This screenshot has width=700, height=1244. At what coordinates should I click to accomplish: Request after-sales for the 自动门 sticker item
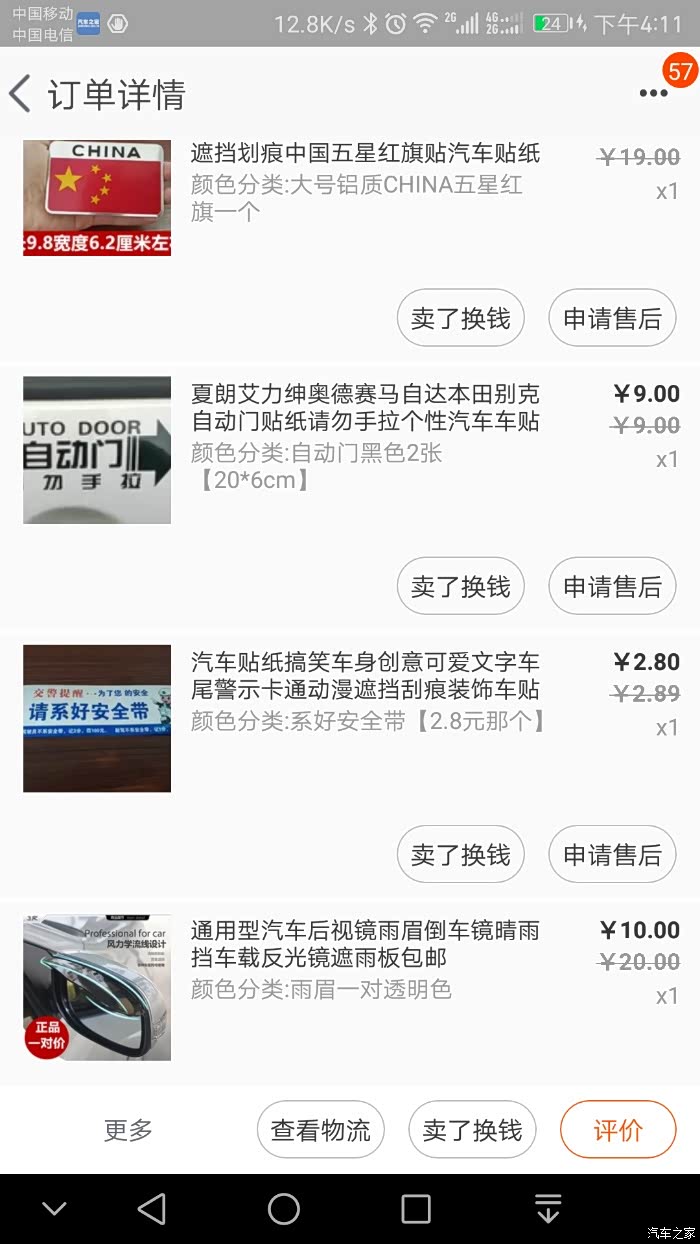[x=612, y=587]
